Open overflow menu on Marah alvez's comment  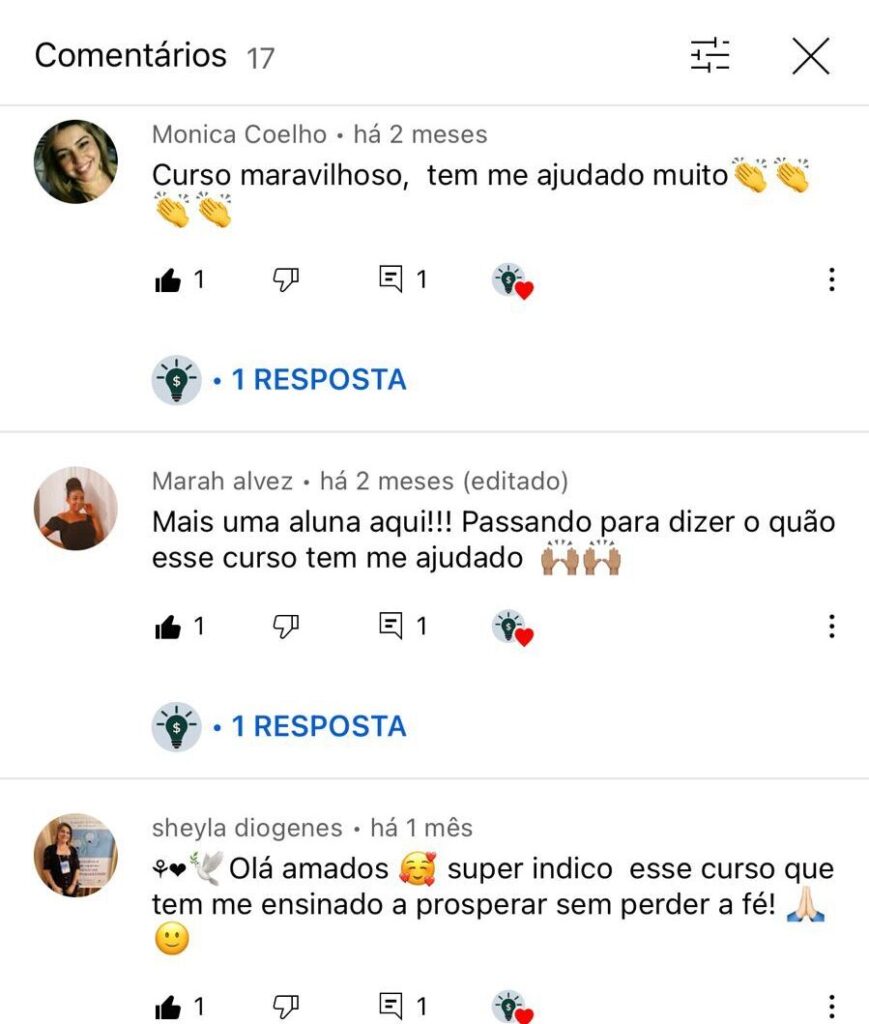click(831, 627)
